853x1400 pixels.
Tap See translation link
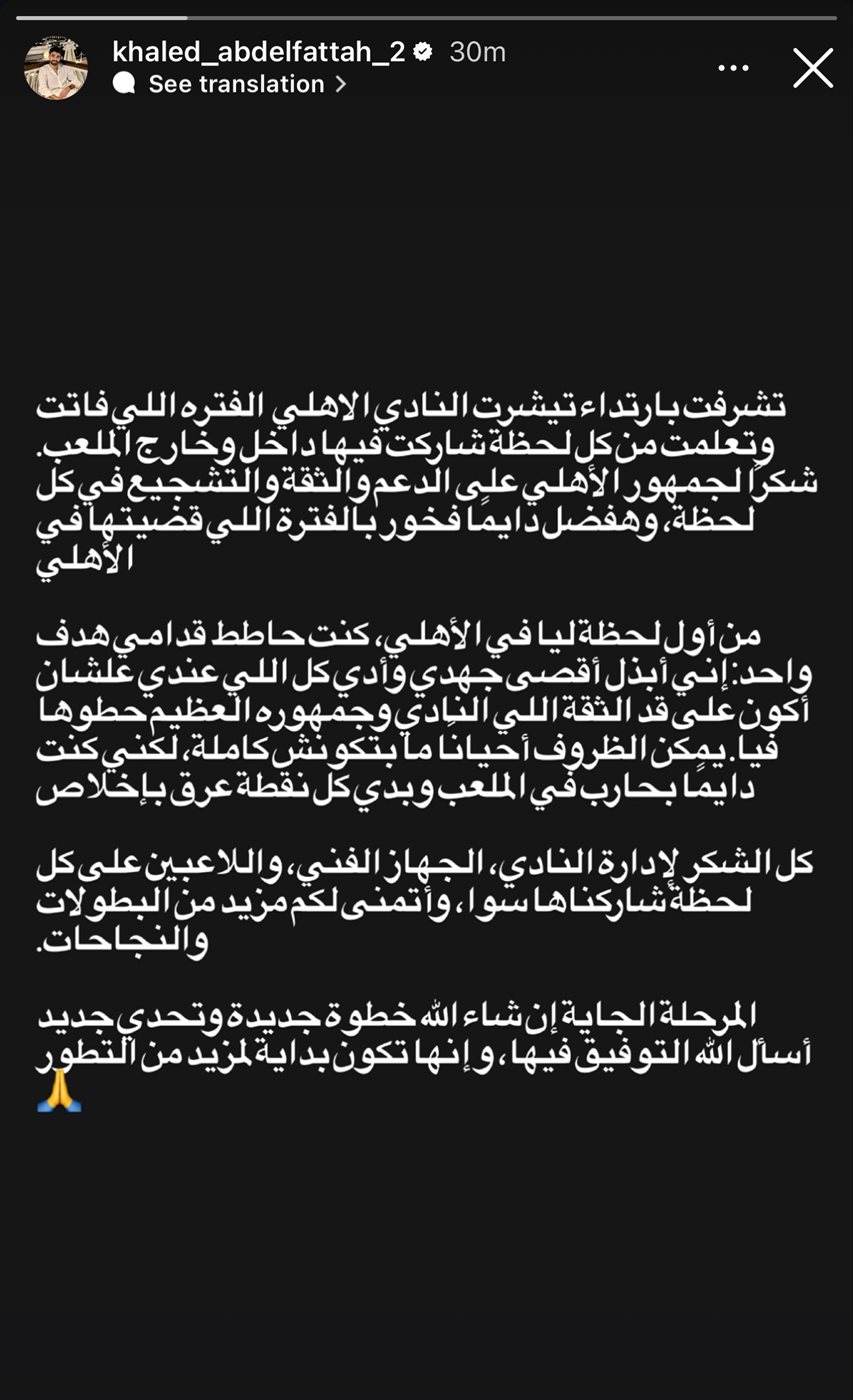click(236, 84)
